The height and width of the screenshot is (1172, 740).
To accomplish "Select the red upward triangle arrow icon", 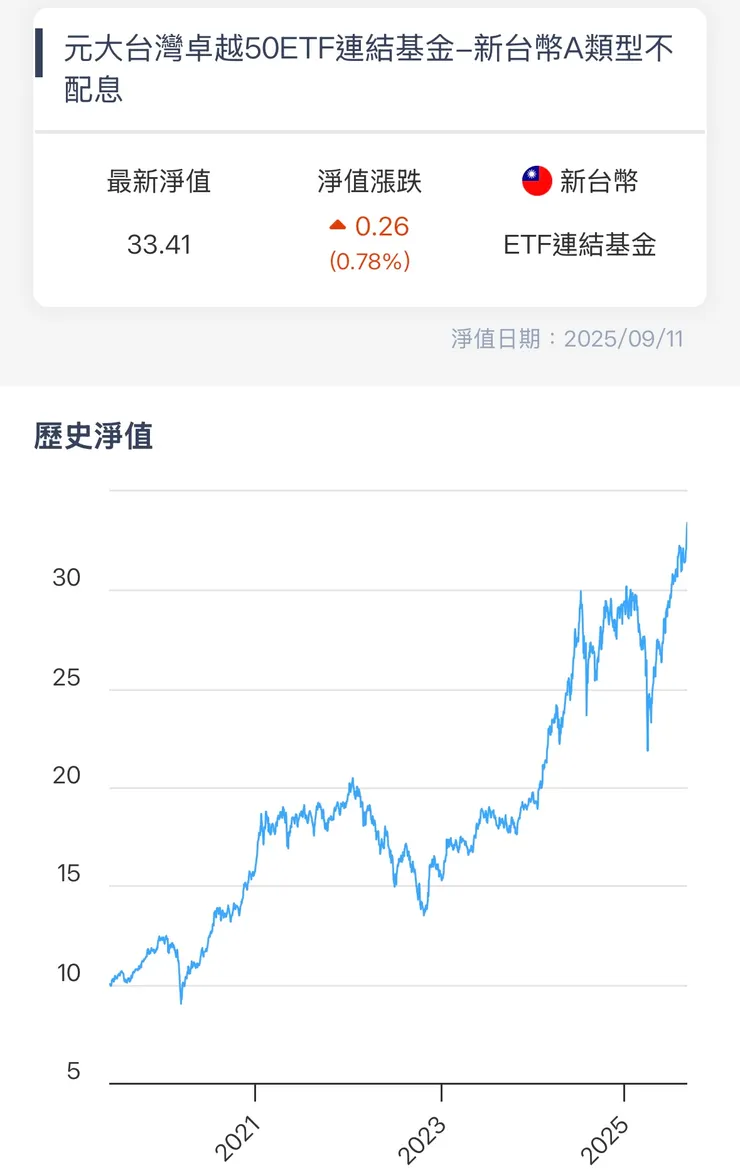I will pos(338,227).
